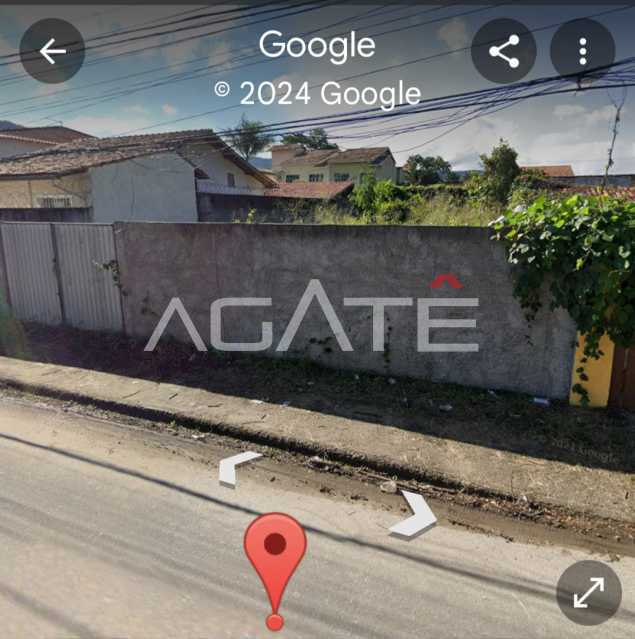Move along the street with the left arrow
The image size is (635, 639).
point(236,466)
